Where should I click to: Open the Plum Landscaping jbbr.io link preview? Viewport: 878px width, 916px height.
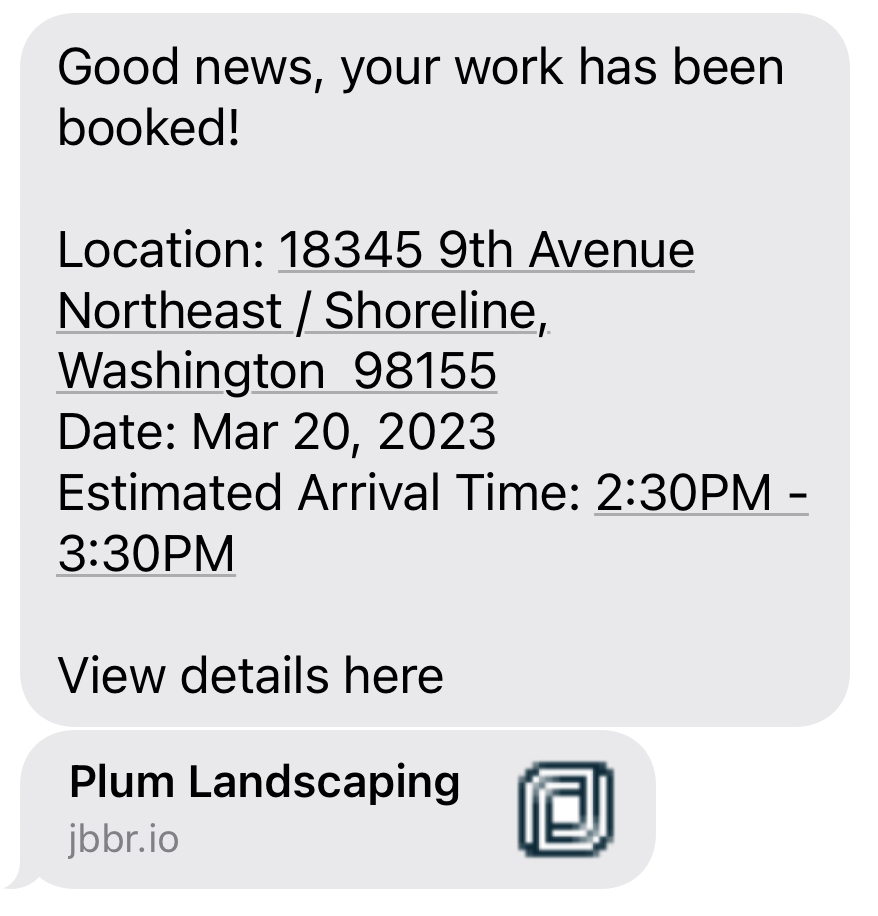coord(337,808)
